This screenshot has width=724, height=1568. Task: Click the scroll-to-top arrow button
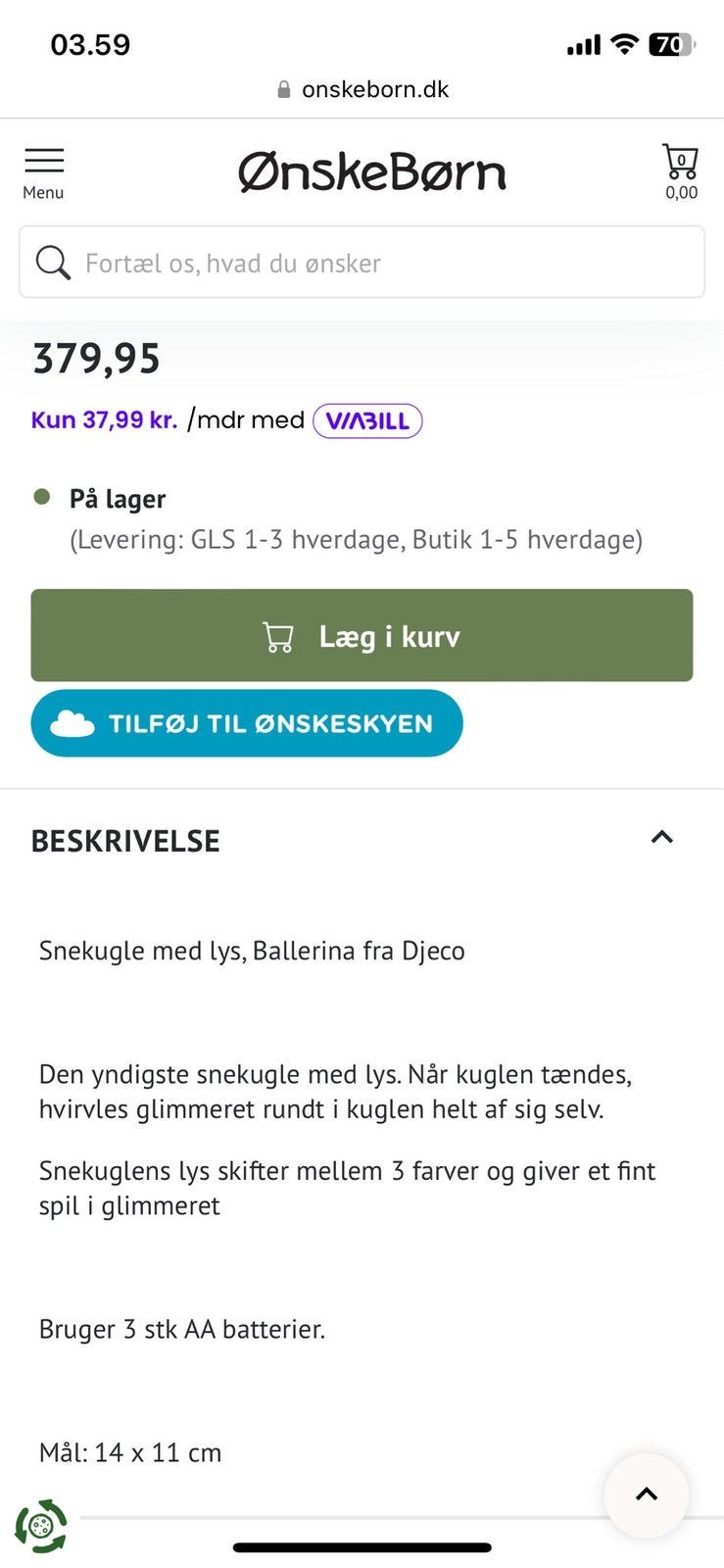tap(647, 1494)
